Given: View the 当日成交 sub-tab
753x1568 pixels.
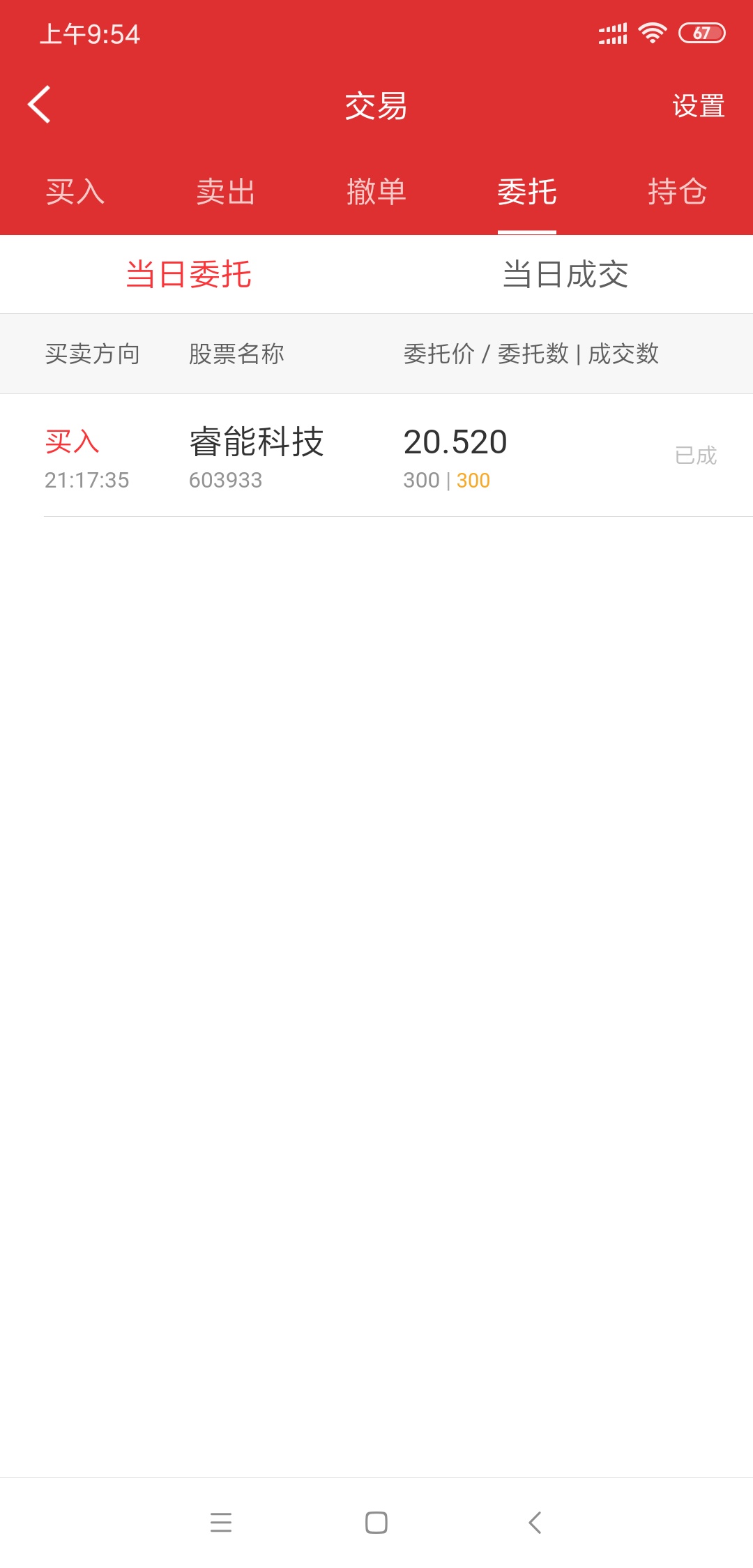Looking at the screenshot, I should point(565,274).
